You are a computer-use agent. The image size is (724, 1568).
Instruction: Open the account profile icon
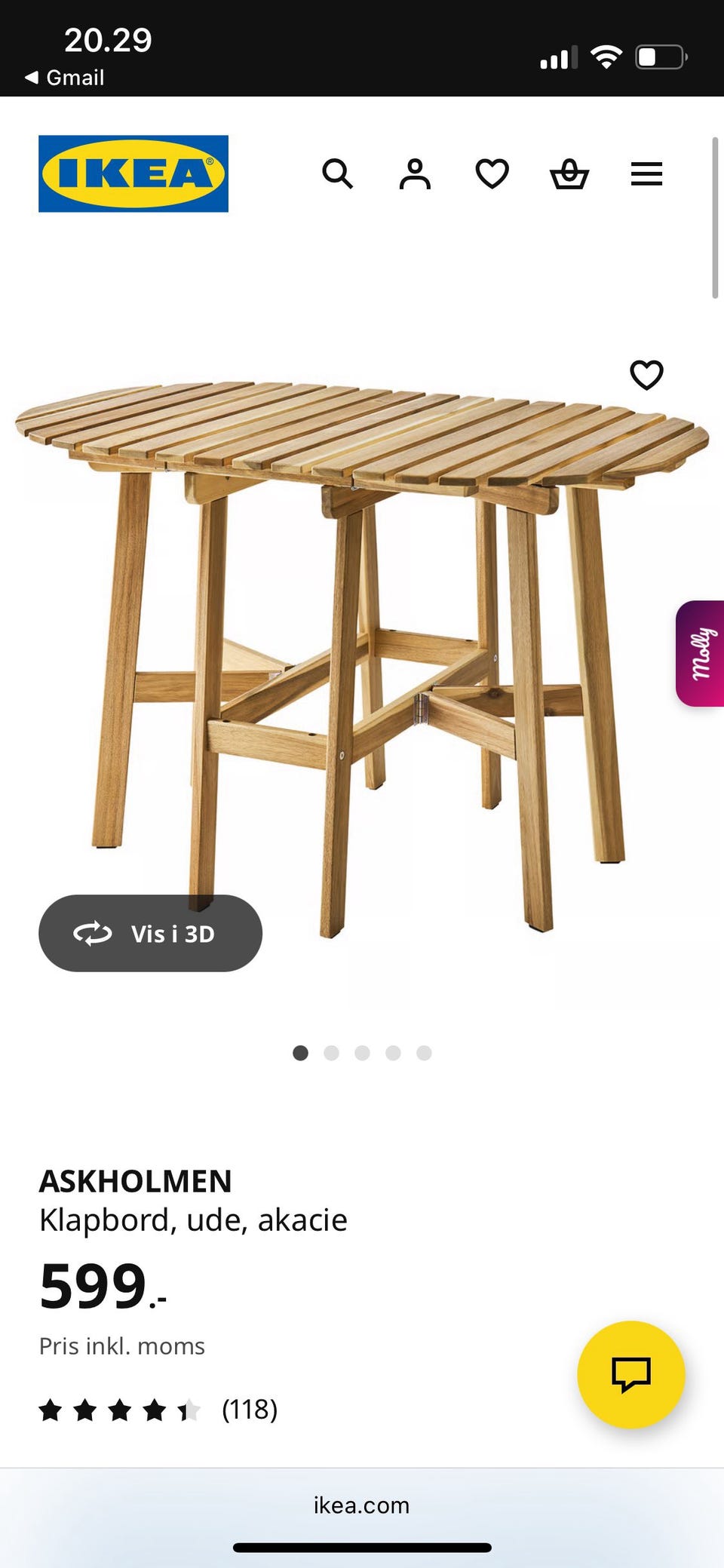point(415,173)
